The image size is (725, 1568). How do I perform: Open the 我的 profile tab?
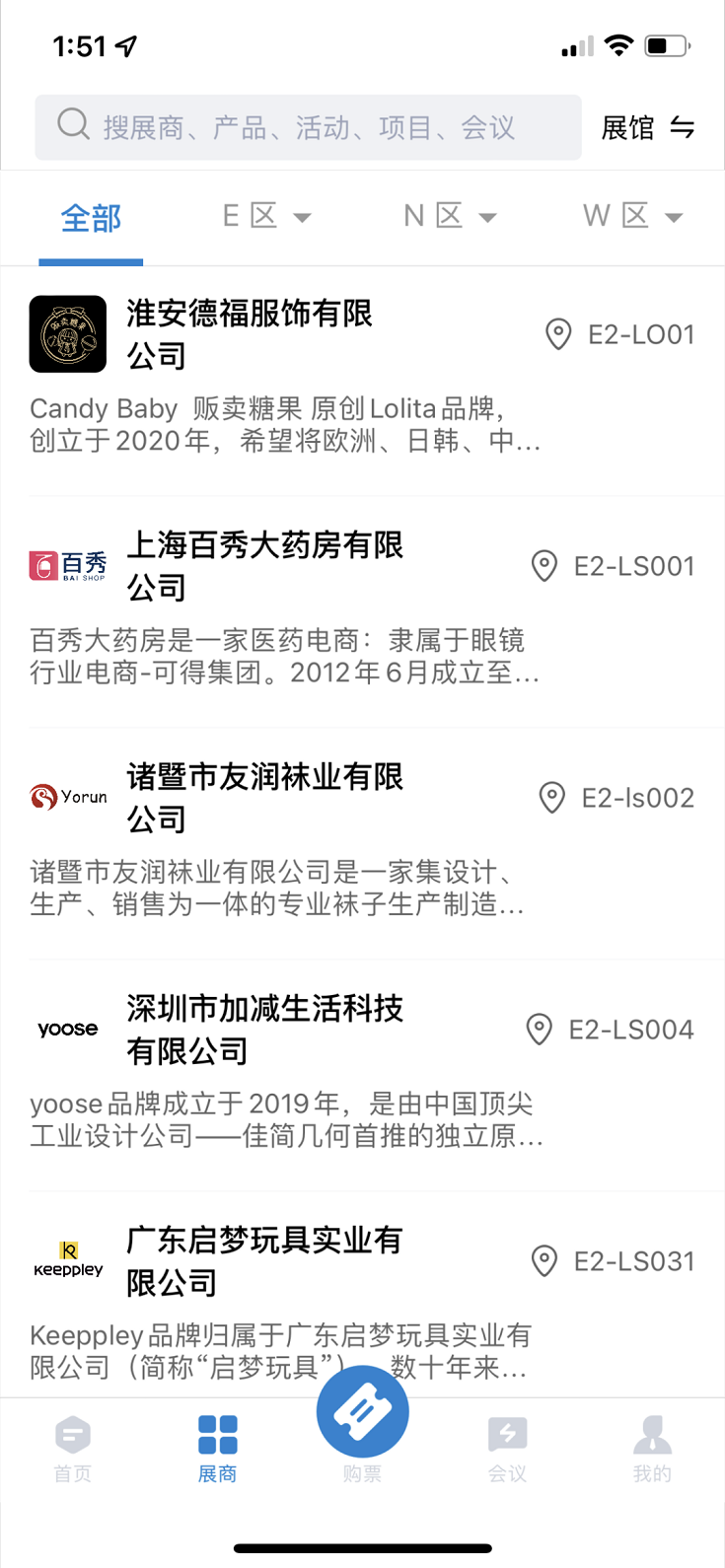click(652, 1448)
